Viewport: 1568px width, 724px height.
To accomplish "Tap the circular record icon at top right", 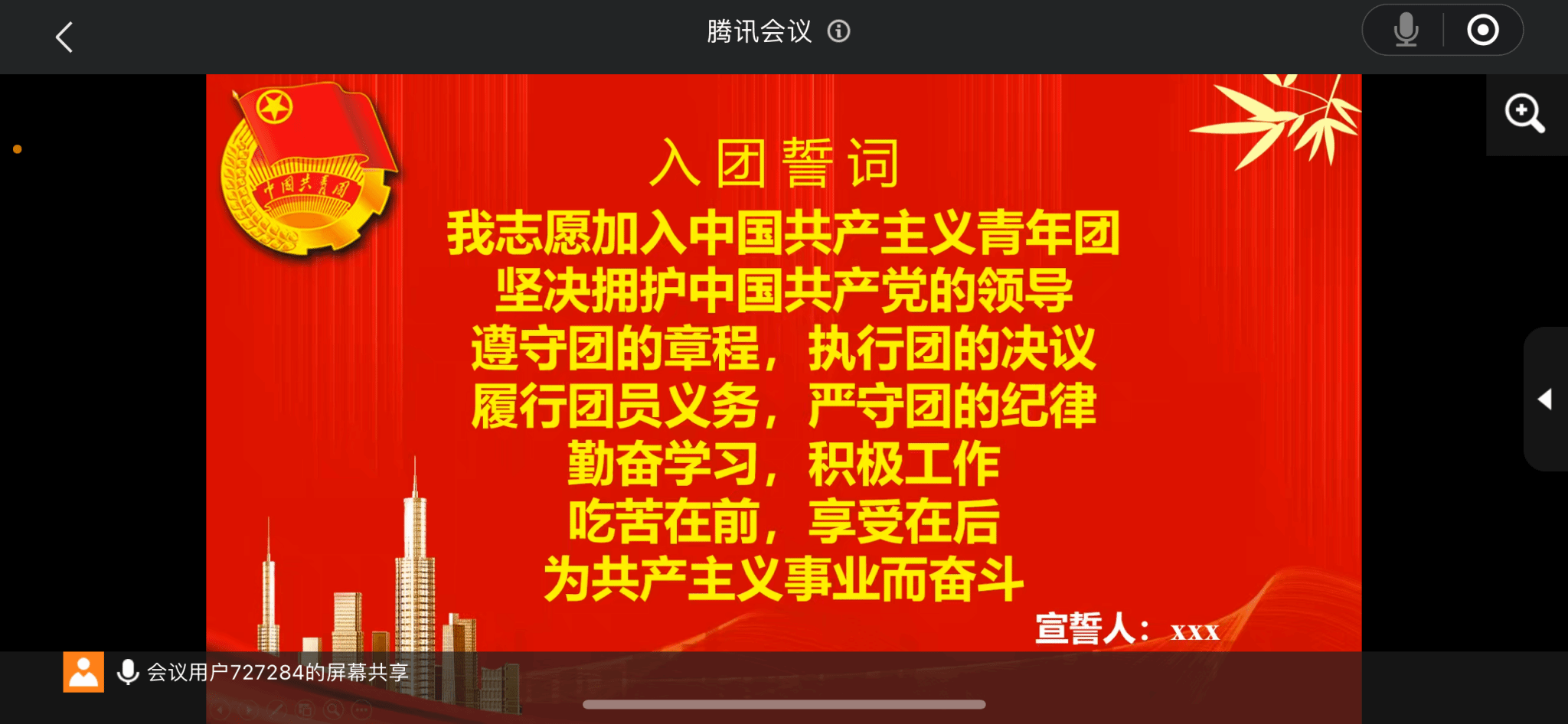I will [1482, 31].
